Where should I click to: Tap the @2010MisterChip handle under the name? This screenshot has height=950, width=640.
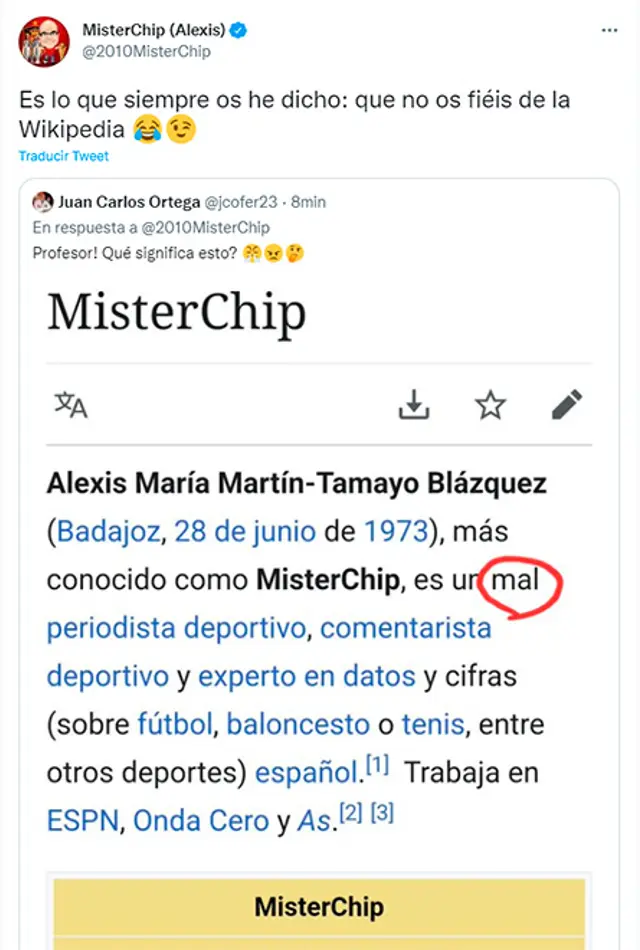[x=146, y=52]
